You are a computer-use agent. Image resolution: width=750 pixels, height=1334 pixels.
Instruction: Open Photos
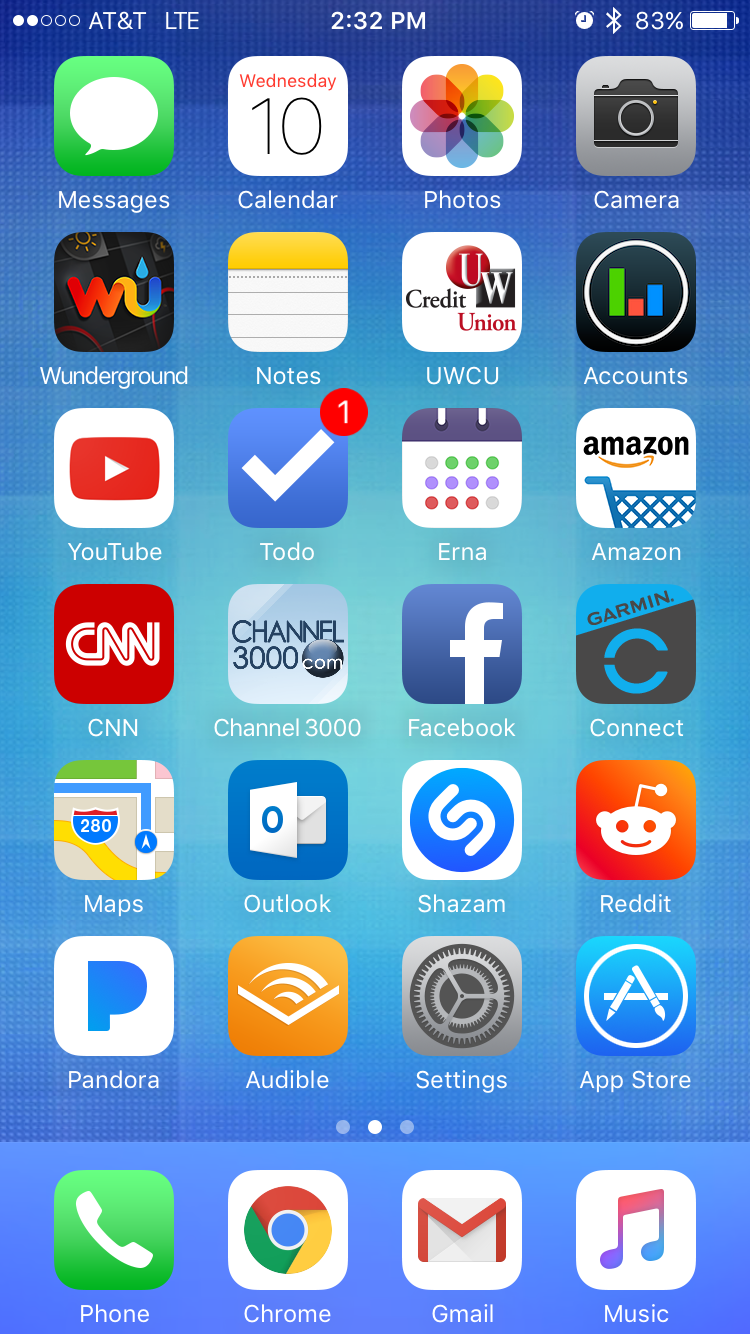[x=462, y=116]
